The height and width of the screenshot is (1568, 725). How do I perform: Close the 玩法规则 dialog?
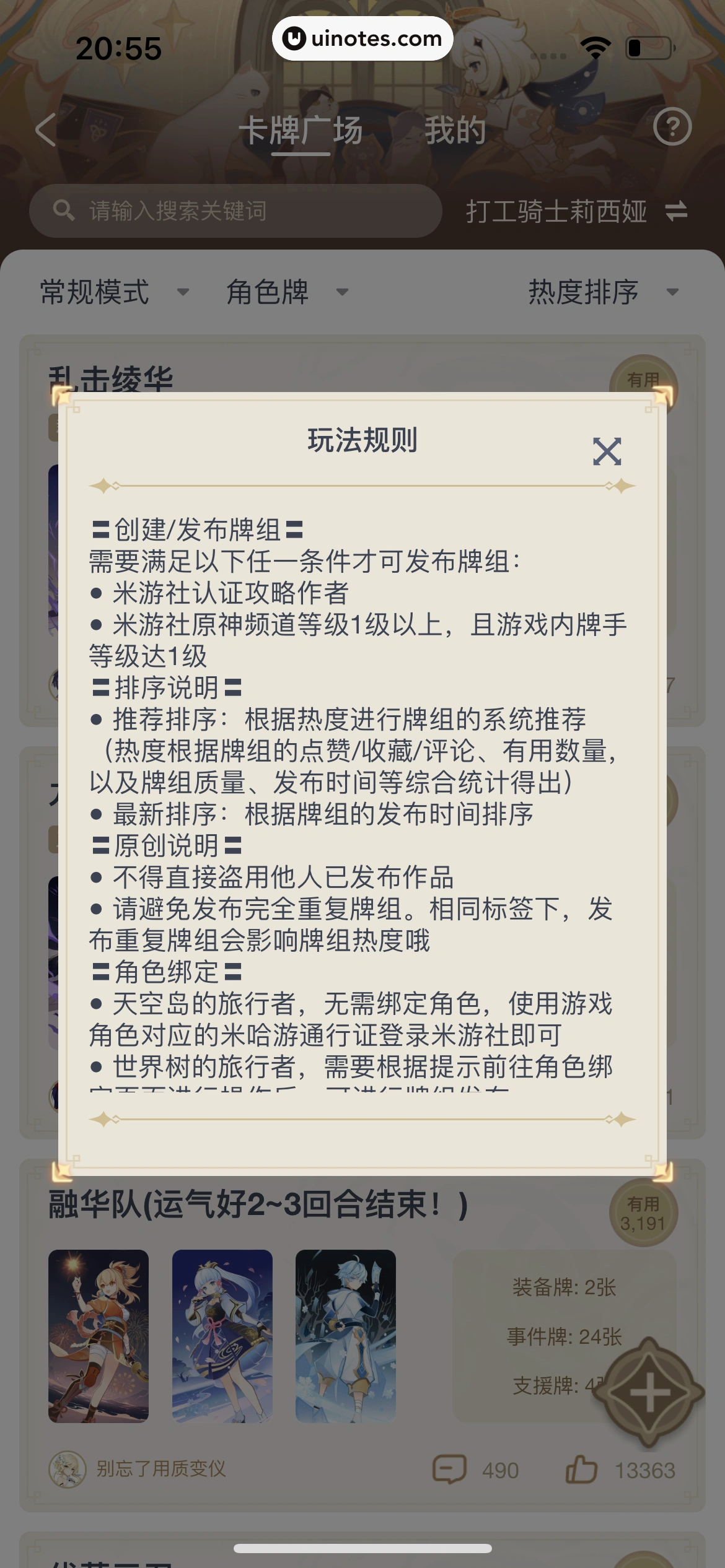coord(607,451)
